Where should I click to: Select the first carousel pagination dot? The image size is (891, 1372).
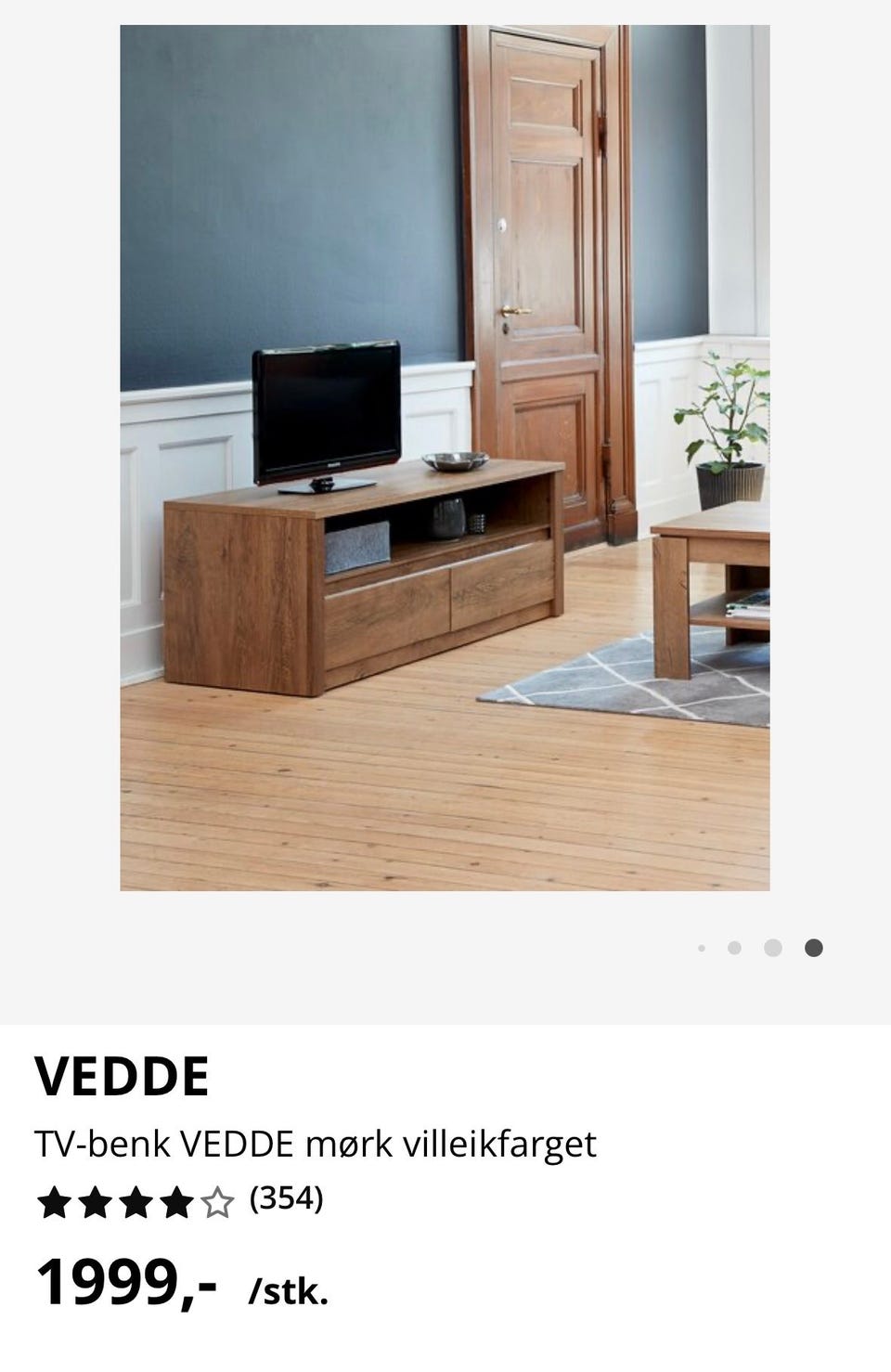click(x=703, y=949)
